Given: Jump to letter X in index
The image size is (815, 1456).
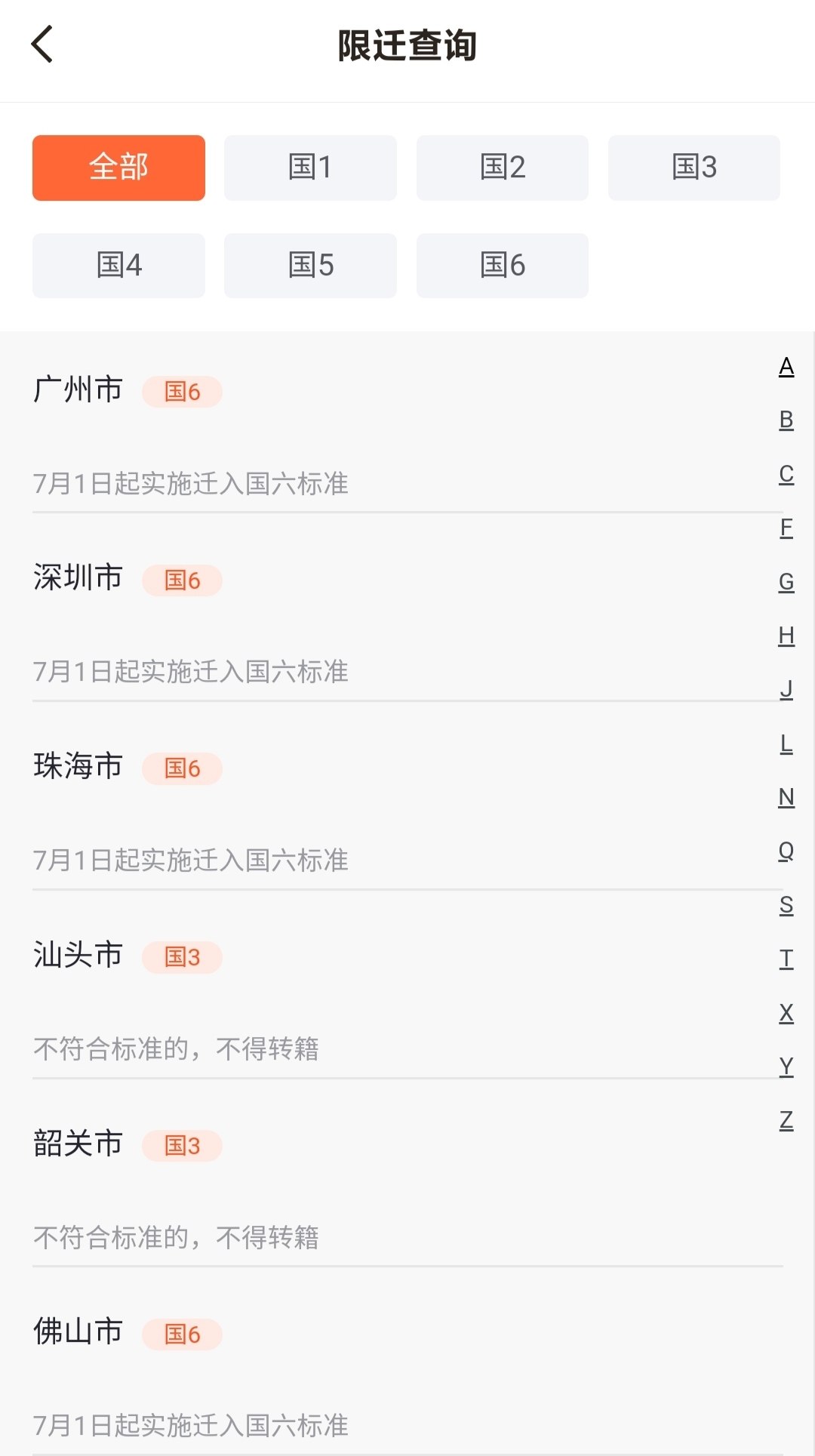Looking at the screenshot, I should click(786, 1013).
